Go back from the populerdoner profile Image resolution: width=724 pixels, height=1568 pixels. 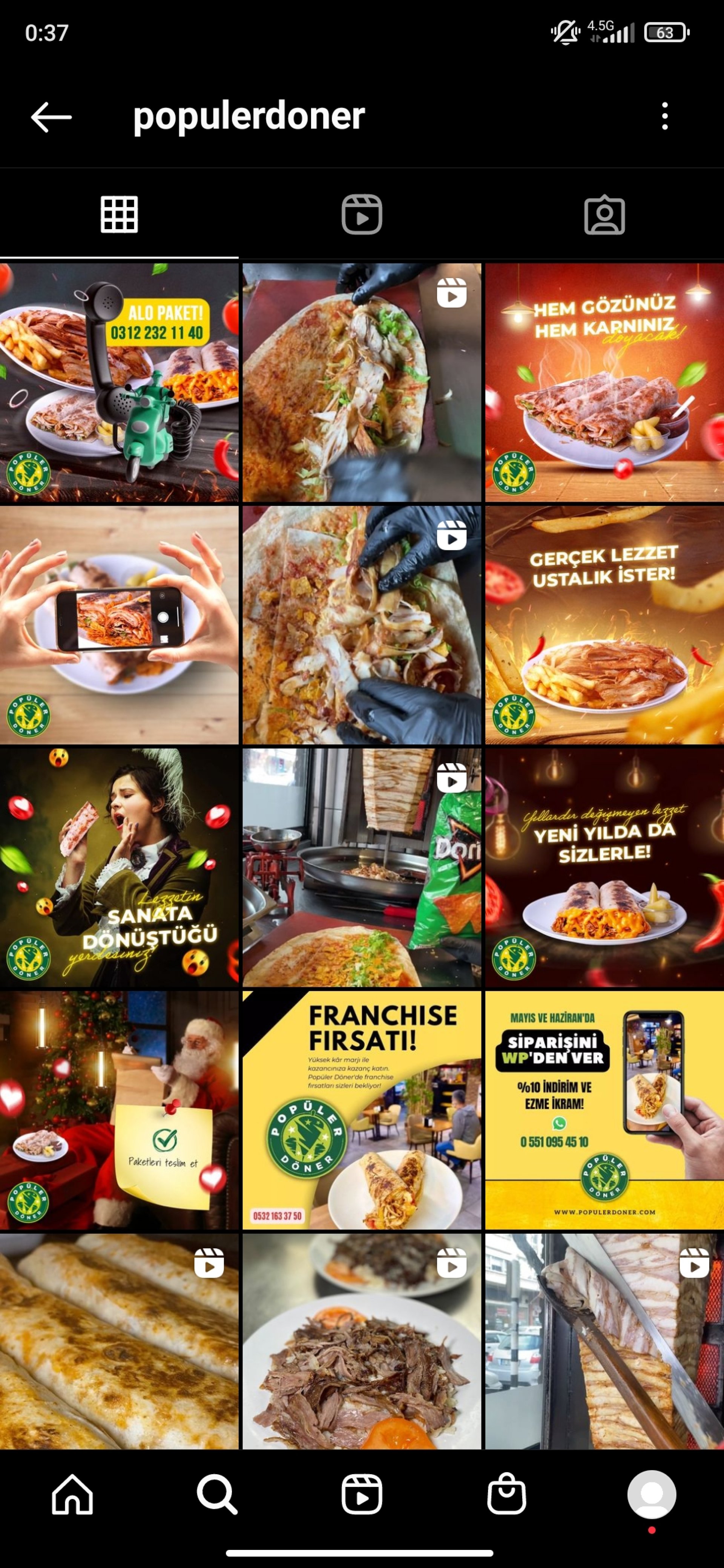pos(51,117)
